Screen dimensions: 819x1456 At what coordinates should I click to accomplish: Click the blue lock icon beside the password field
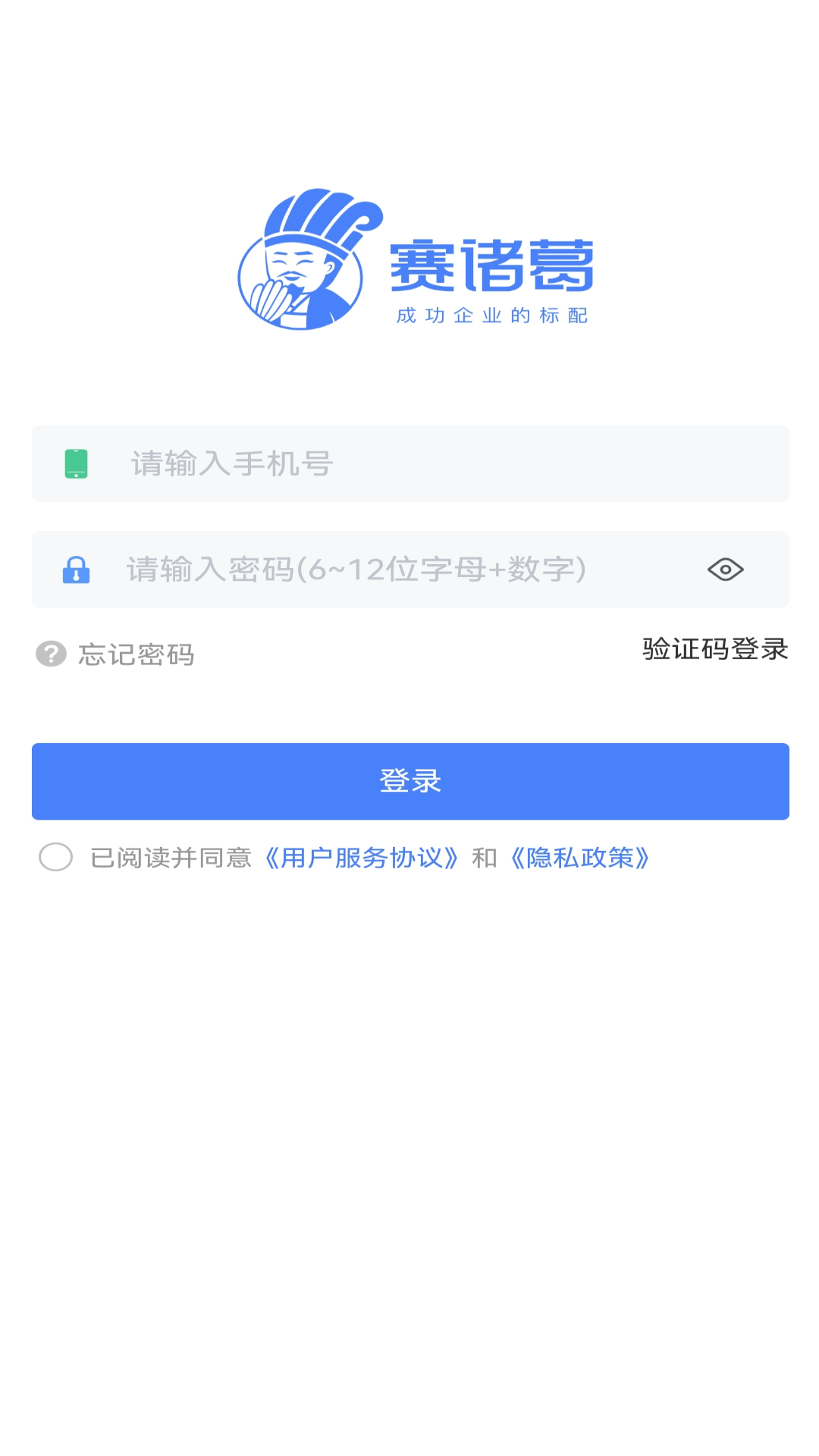pos(77,570)
